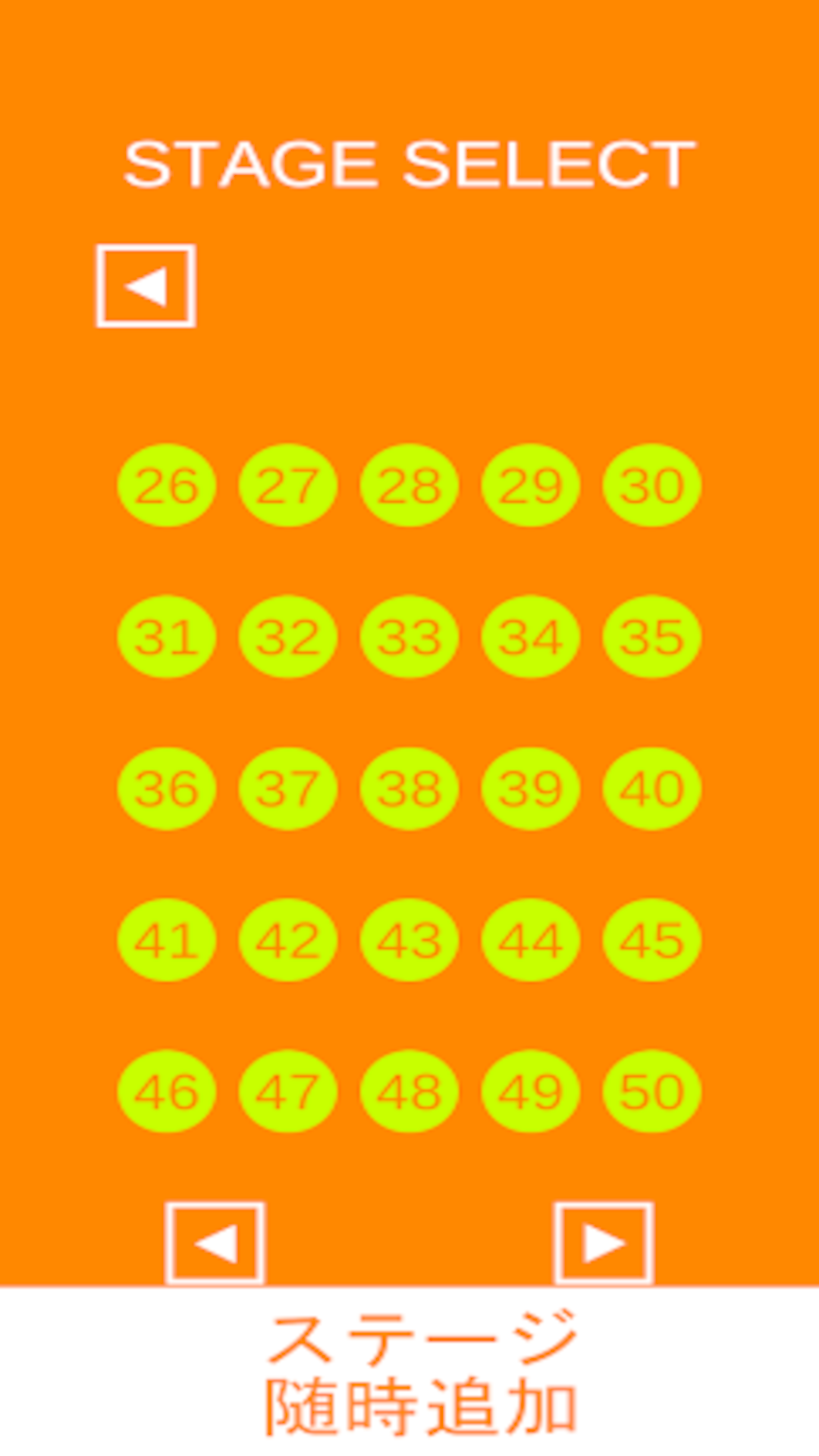Viewport: 819px width, 1456px height.
Task: Start stage 41
Action: click(167, 940)
